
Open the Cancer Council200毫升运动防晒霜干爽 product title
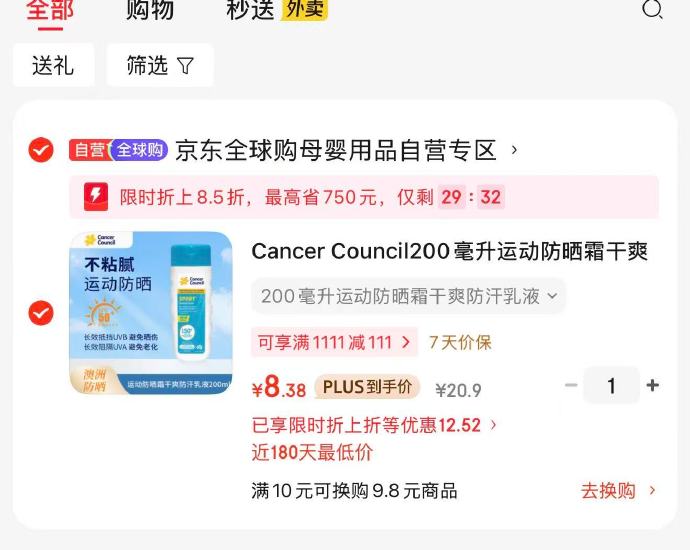(x=449, y=251)
